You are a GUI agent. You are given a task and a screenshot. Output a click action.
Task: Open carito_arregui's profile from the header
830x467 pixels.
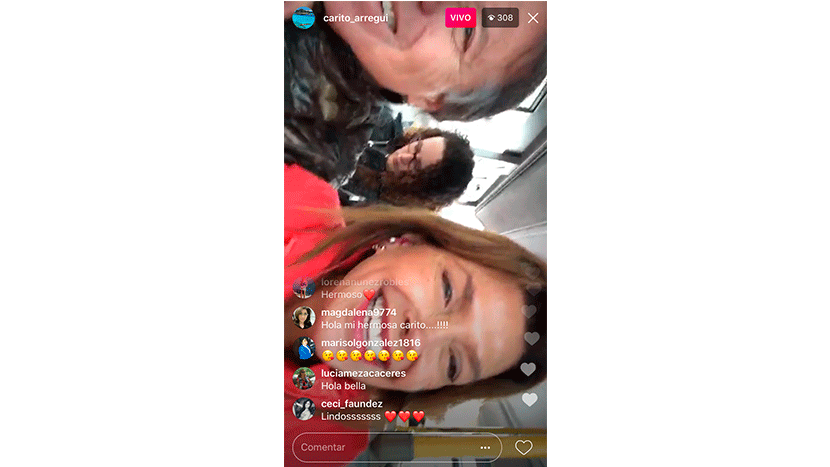[355, 18]
